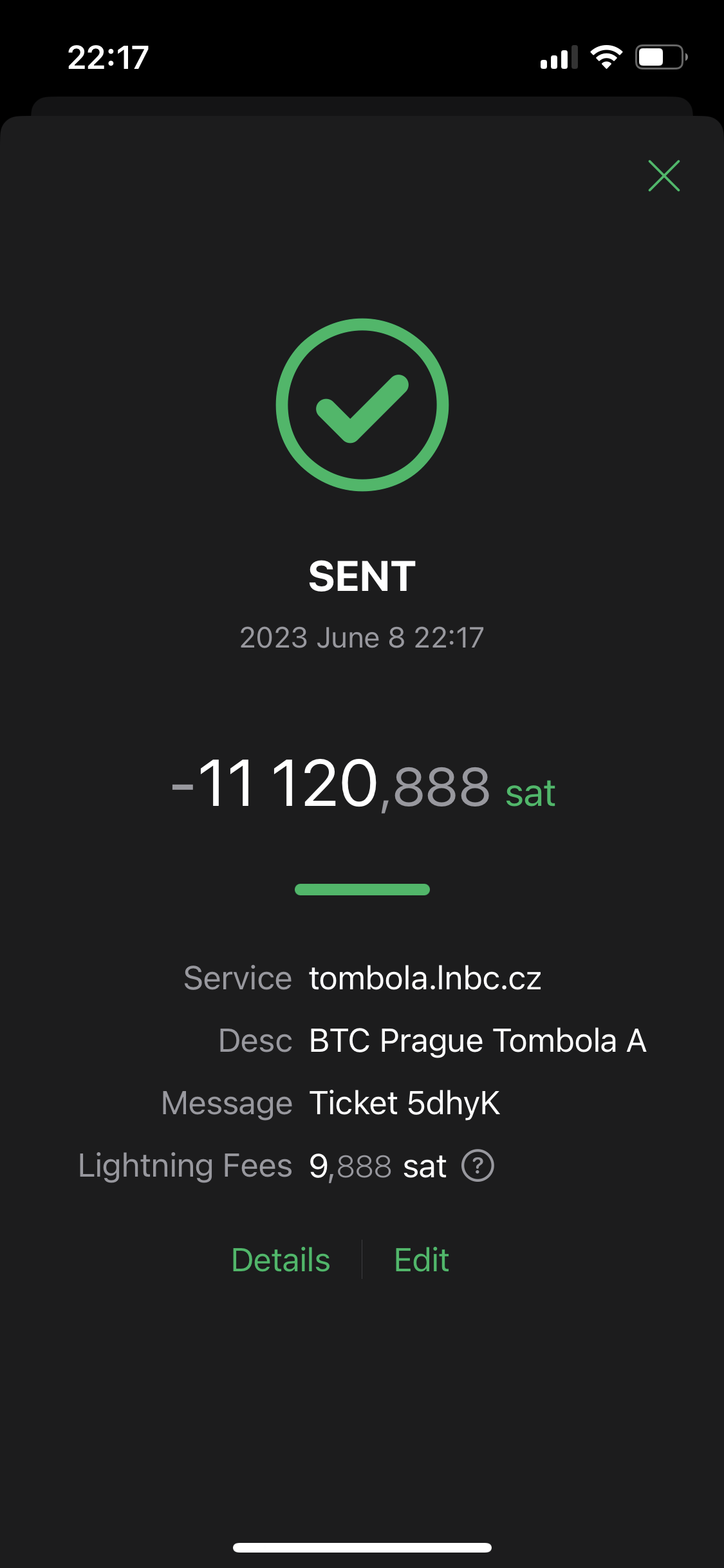Image resolution: width=724 pixels, height=1568 pixels.
Task: Close the sent payment sheet
Action: (664, 176)
